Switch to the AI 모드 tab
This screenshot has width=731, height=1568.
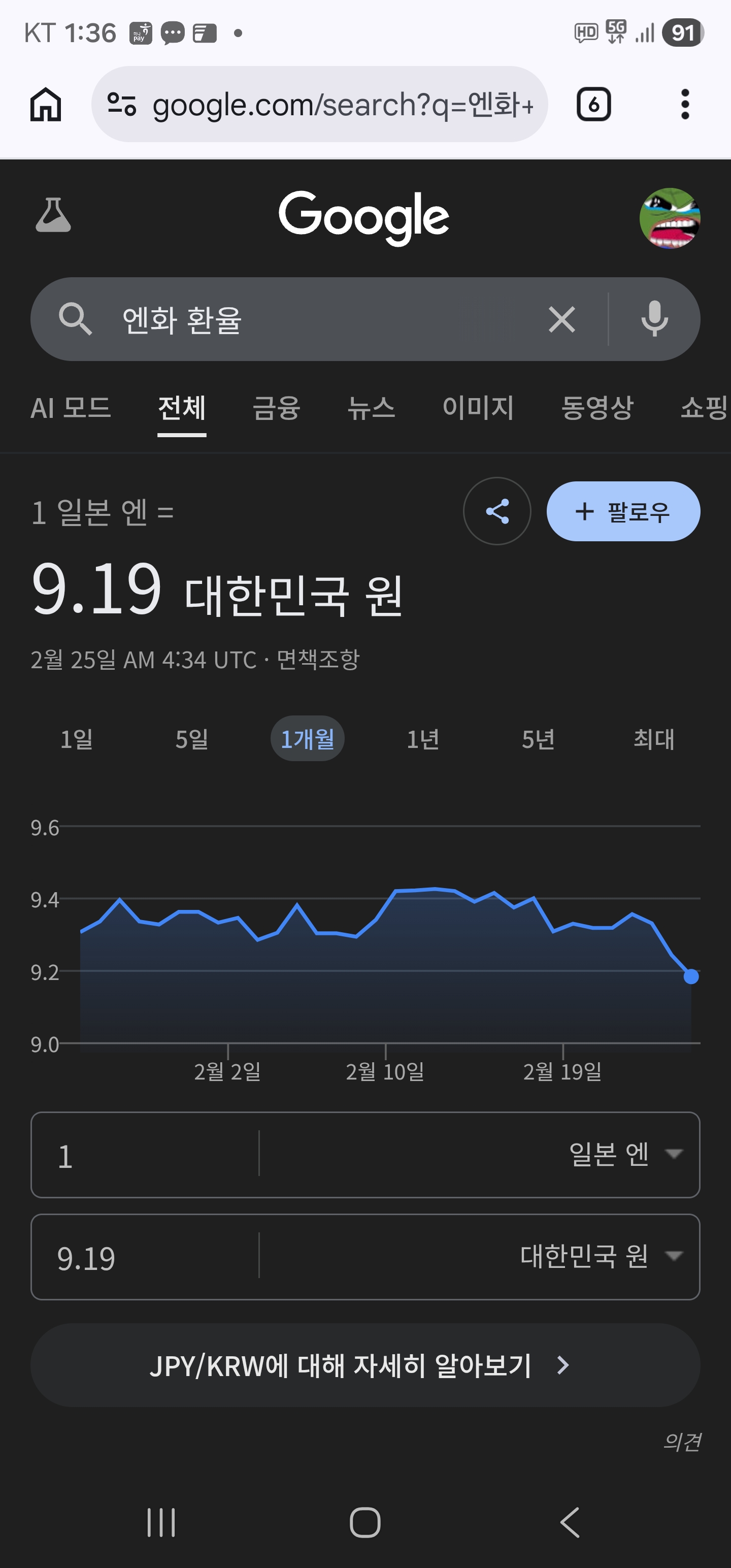click(x=71, y=407)
